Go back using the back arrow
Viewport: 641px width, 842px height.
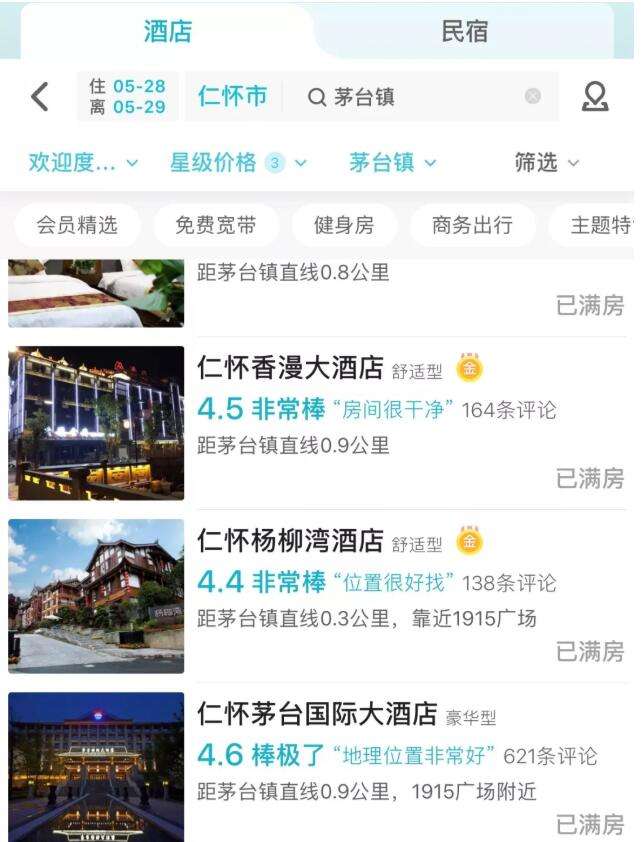[x=39, y=97]
